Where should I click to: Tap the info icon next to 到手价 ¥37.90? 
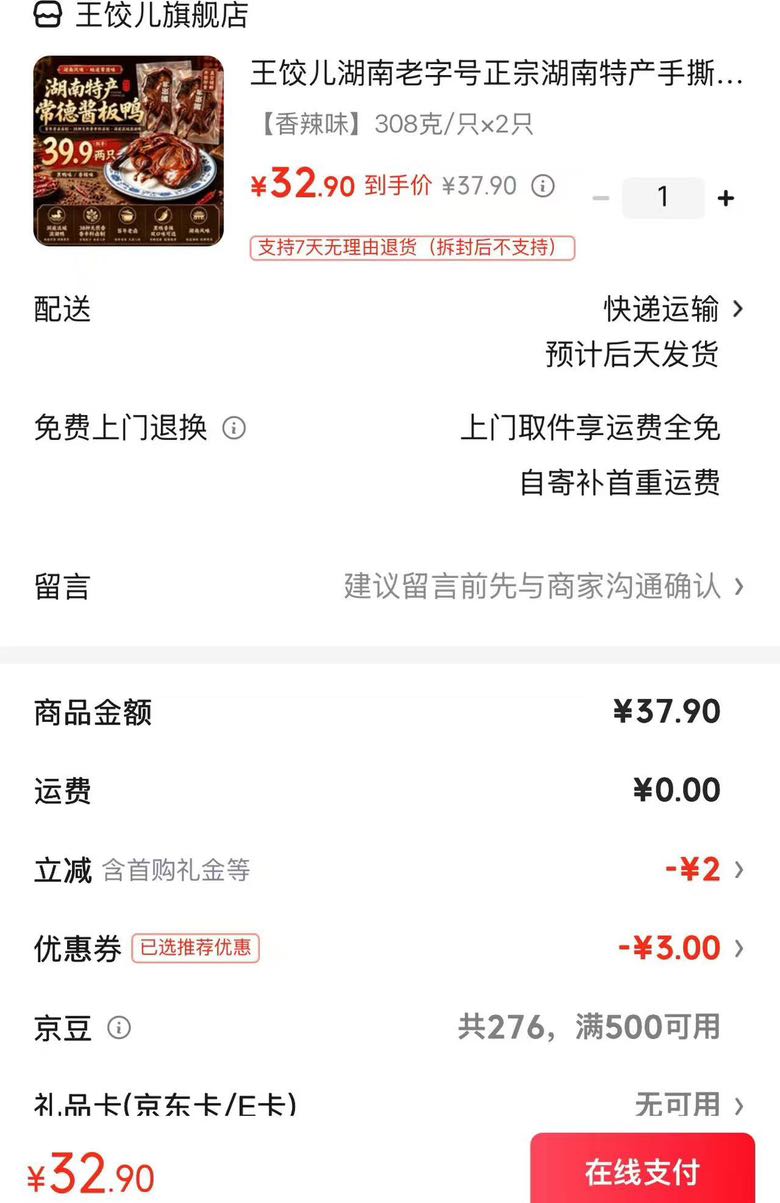point(542,185)
